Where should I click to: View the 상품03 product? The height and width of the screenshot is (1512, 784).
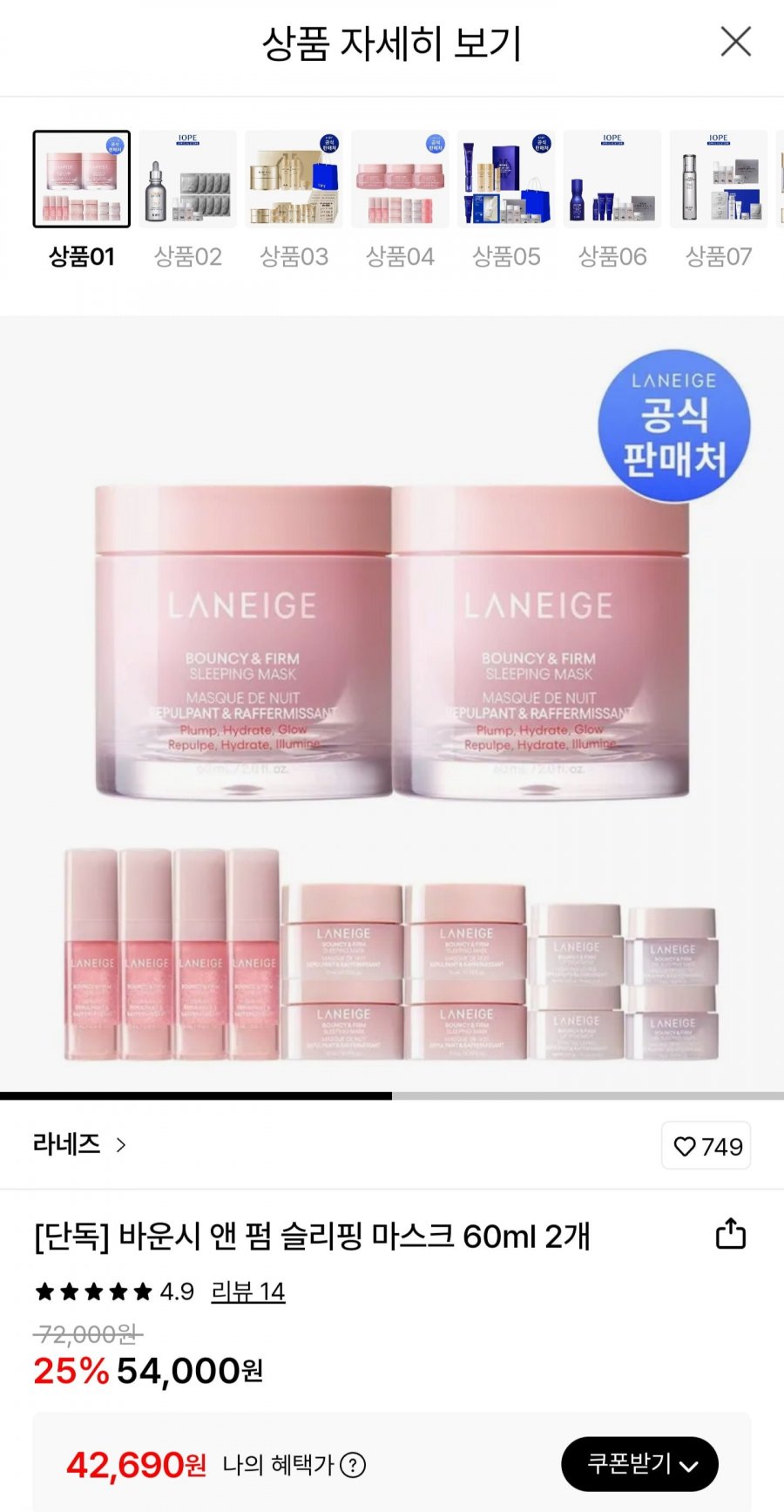coord(294,180)
